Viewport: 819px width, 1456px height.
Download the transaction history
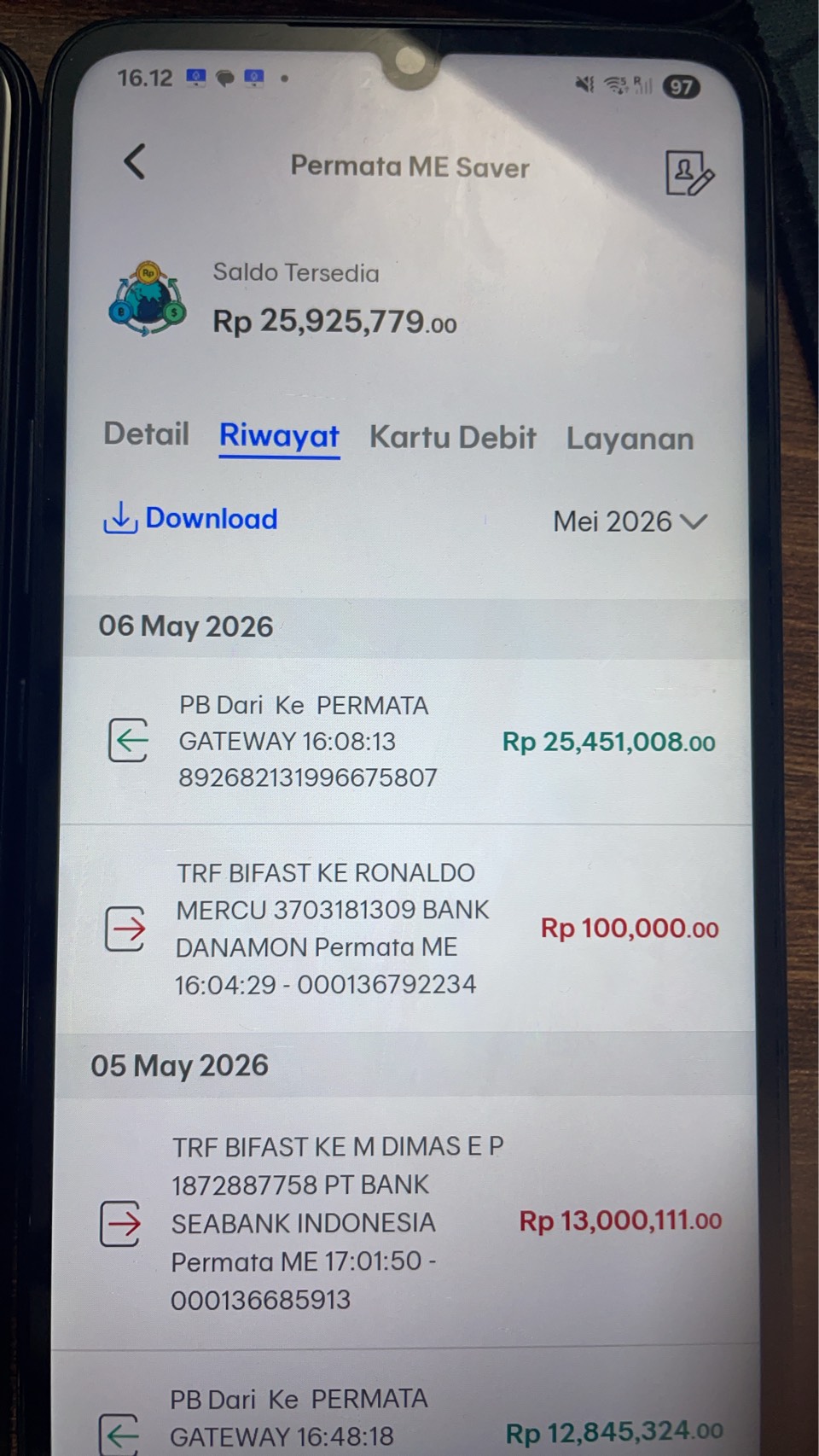pyautogui.click(x=190, y=518)
